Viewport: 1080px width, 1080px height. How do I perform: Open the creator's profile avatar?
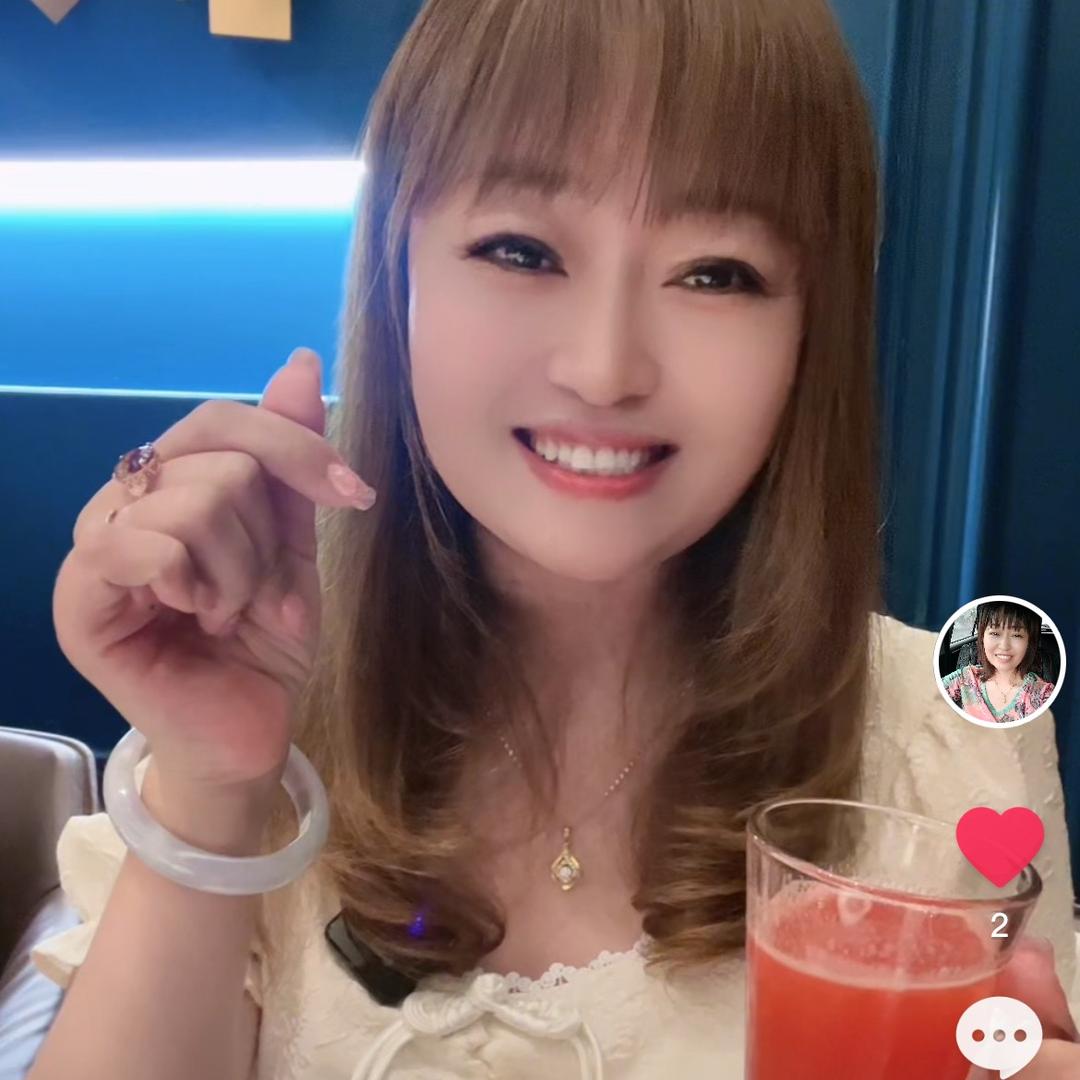(999, 662)
